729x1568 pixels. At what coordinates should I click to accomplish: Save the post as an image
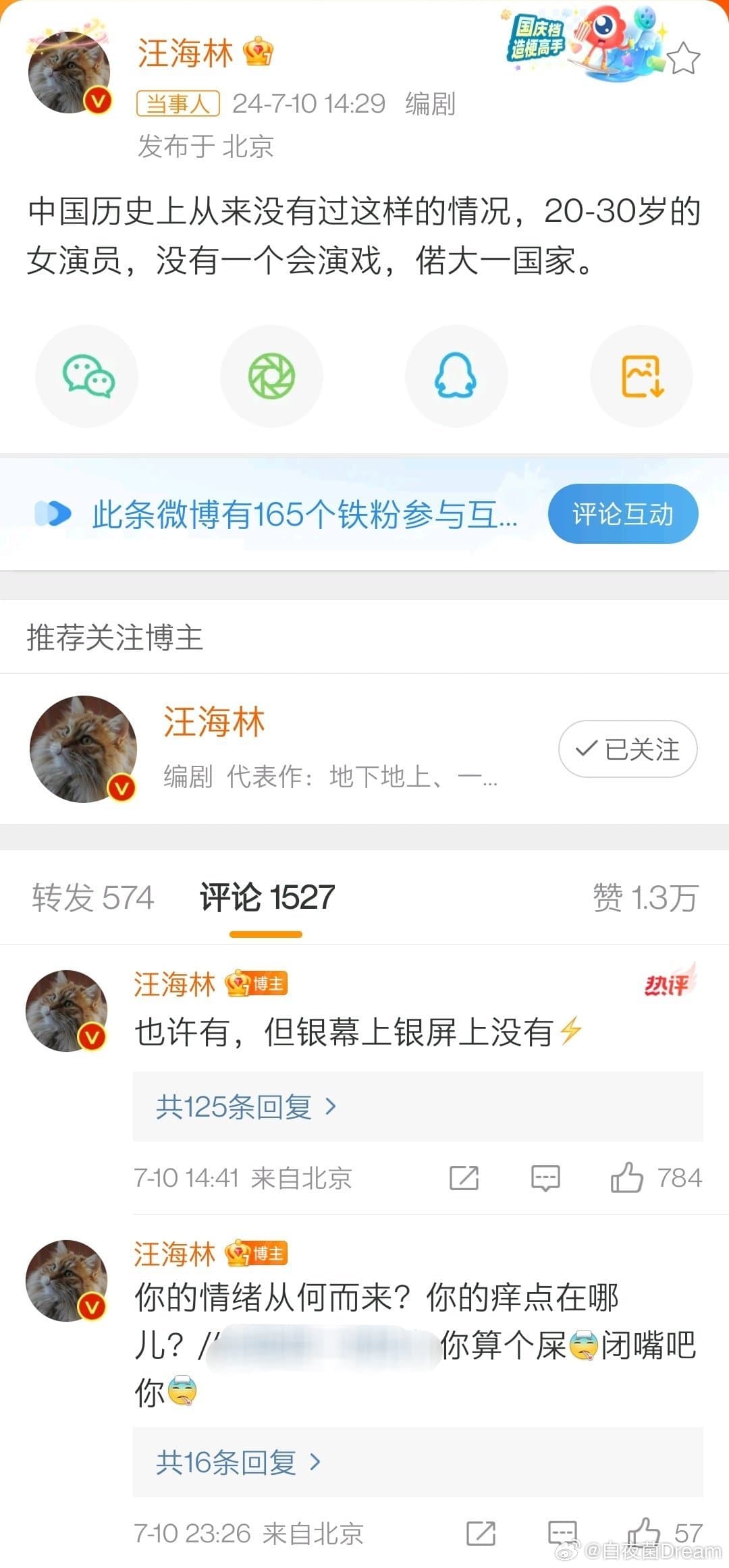pos(641,376)
